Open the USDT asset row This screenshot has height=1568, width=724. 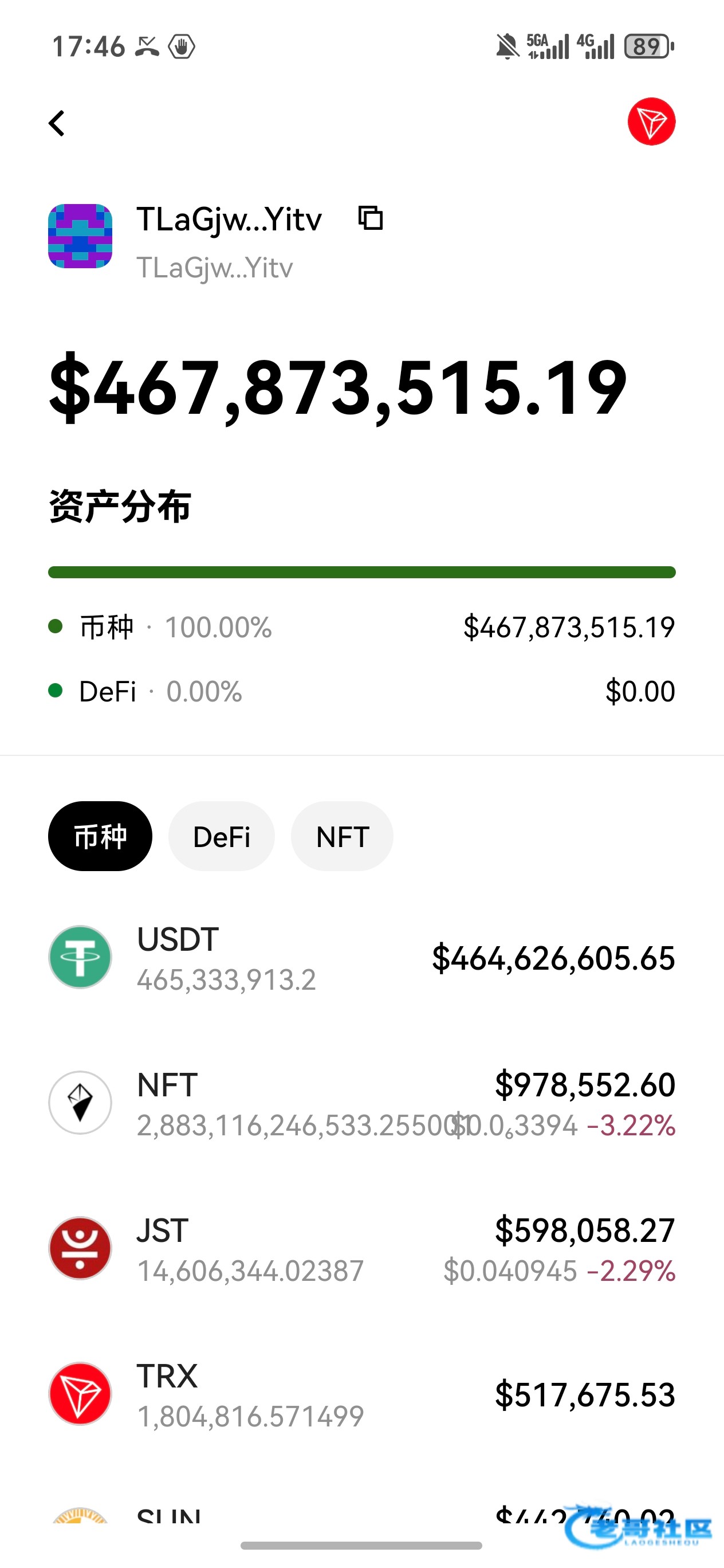(x=361, y=958)
